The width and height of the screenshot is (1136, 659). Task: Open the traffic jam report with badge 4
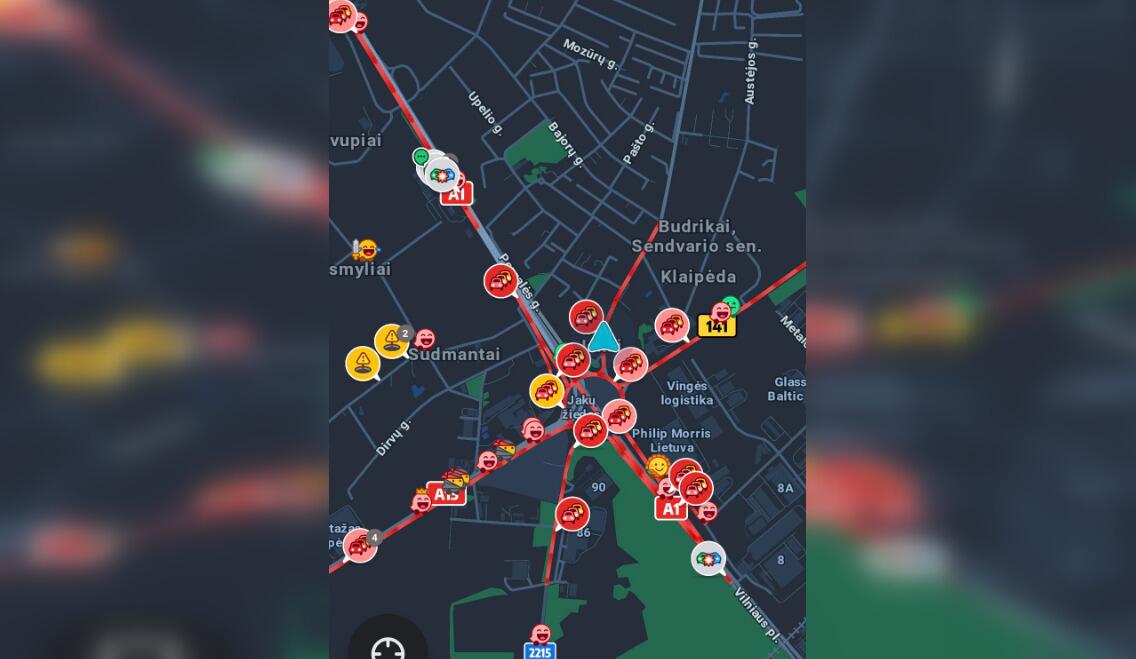[x=360, y=546]
